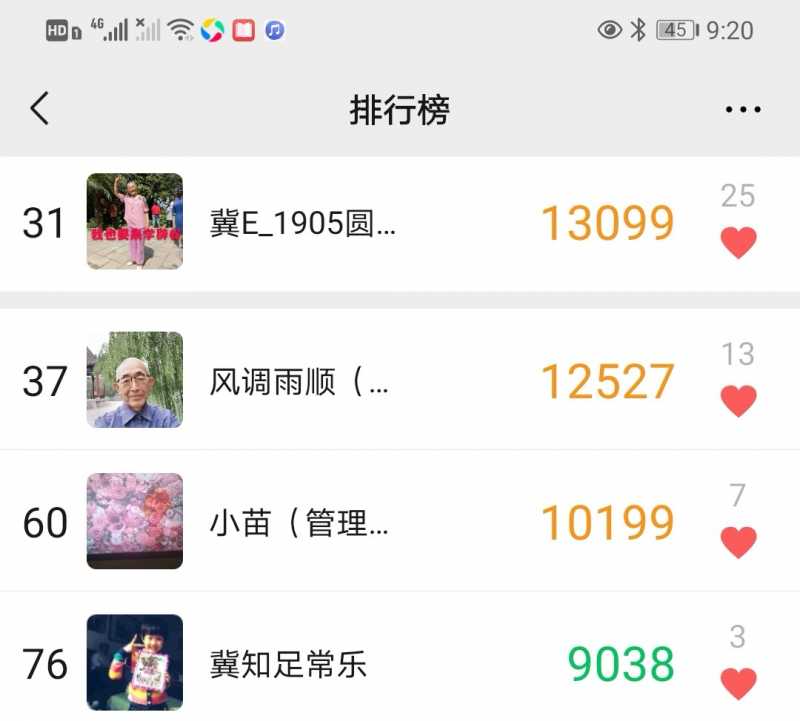Screen dimensions: 800x721
Task: Like 风调雨顺's step count
Action: [x=738, y=401]
